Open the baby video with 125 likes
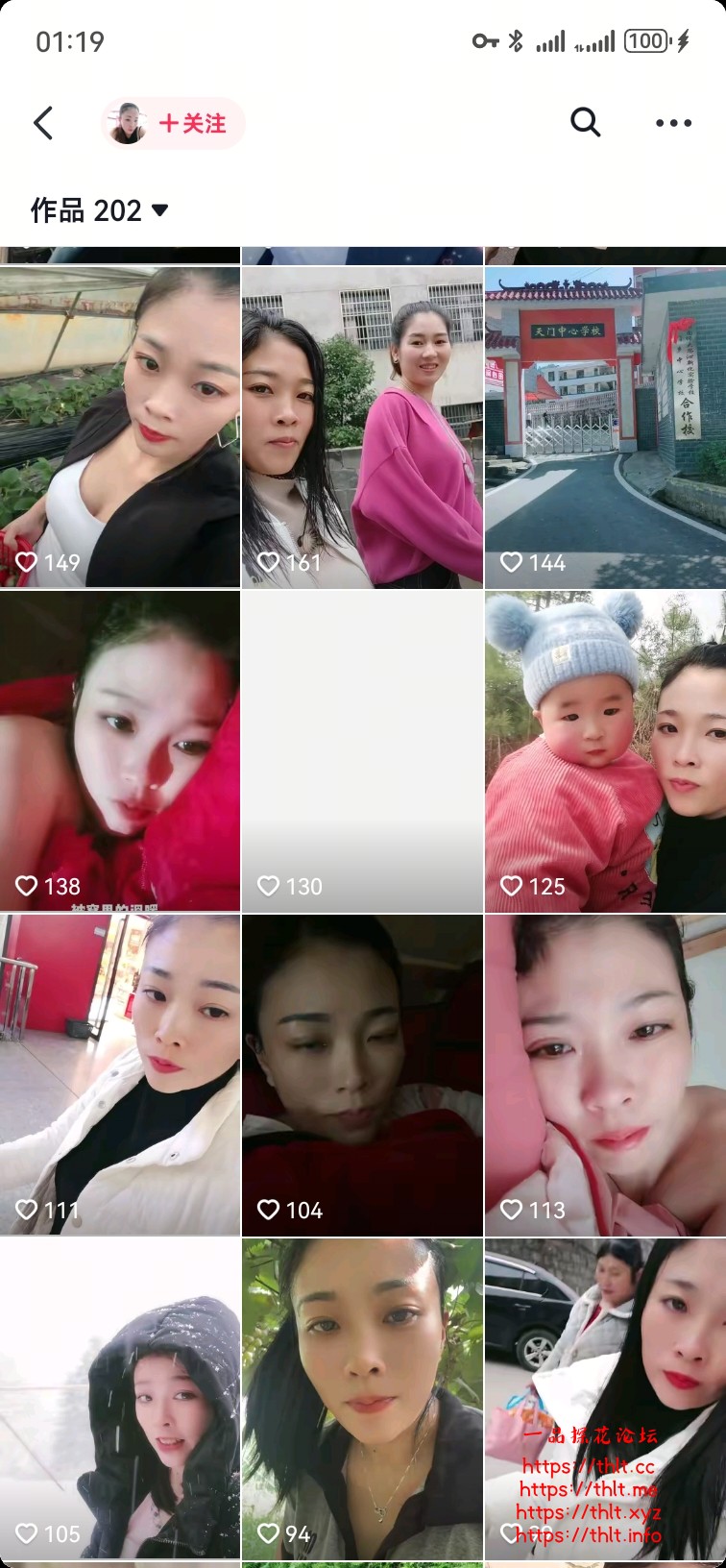This screenshot has width=726, height=1568. click(605, 750)
